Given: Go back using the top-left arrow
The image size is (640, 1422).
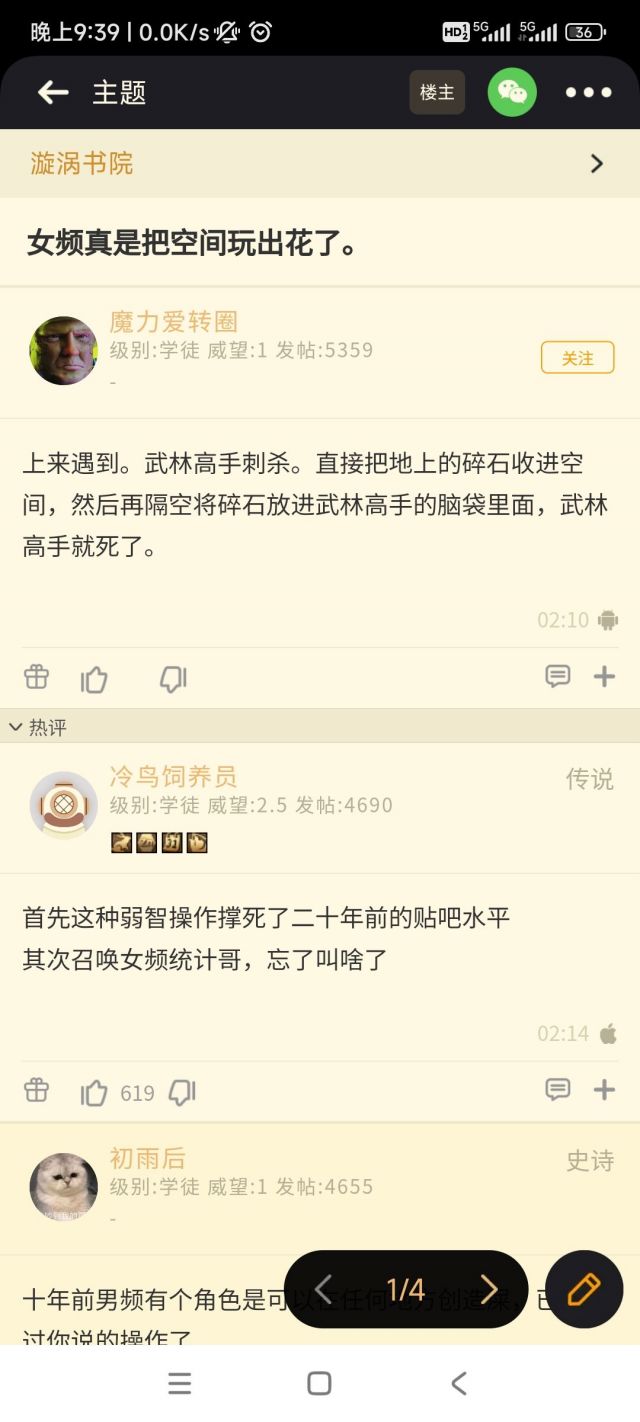Looking at the screenshot, I should tap(52, 93).
